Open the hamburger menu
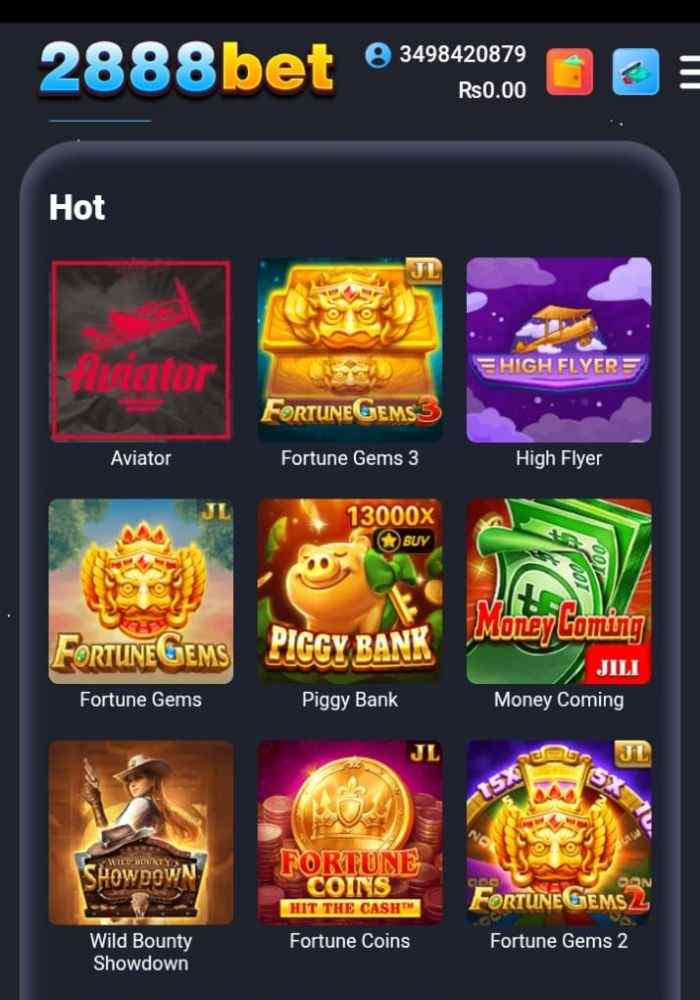This screenshot has height=1000, width=700. [x=689, y=72]
